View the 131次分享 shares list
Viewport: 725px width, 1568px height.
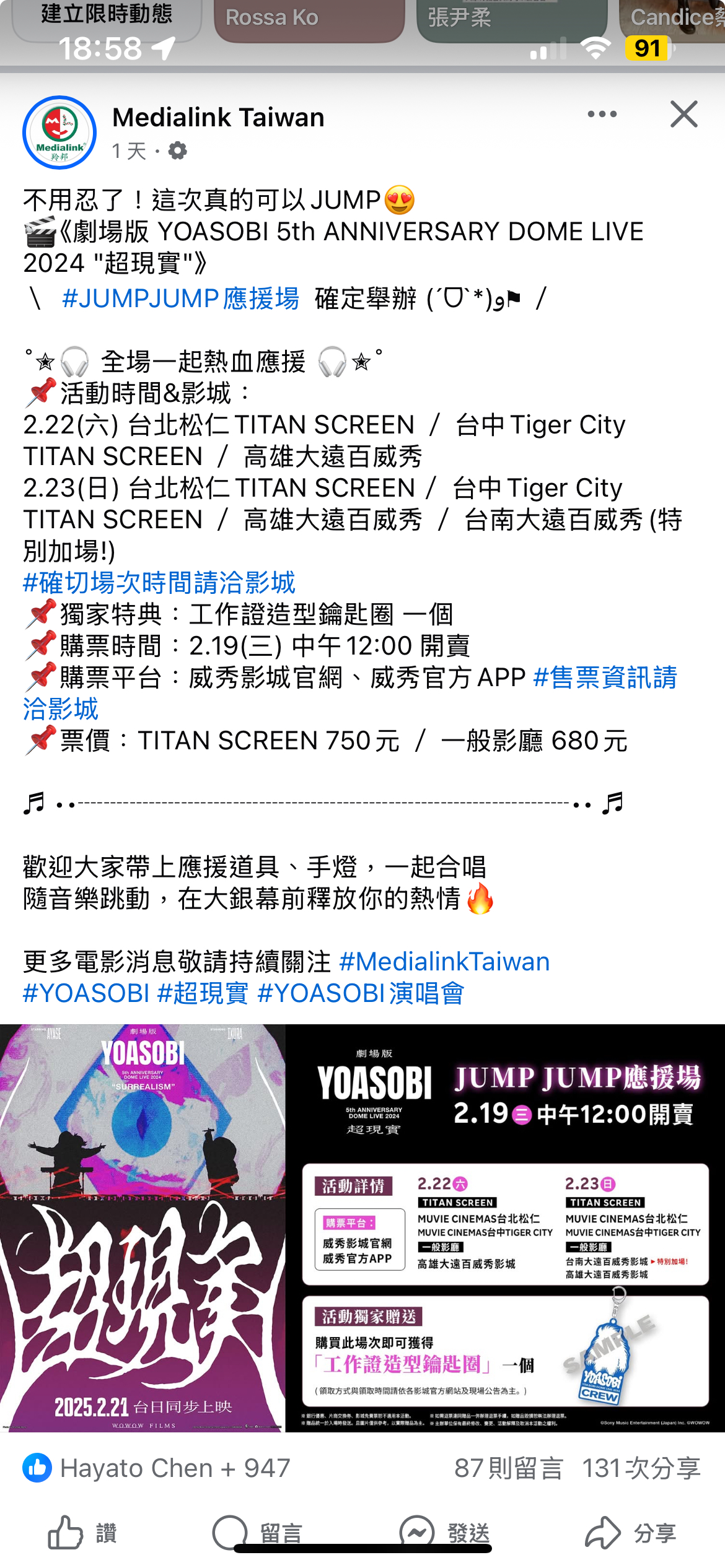coord(641,1468)
